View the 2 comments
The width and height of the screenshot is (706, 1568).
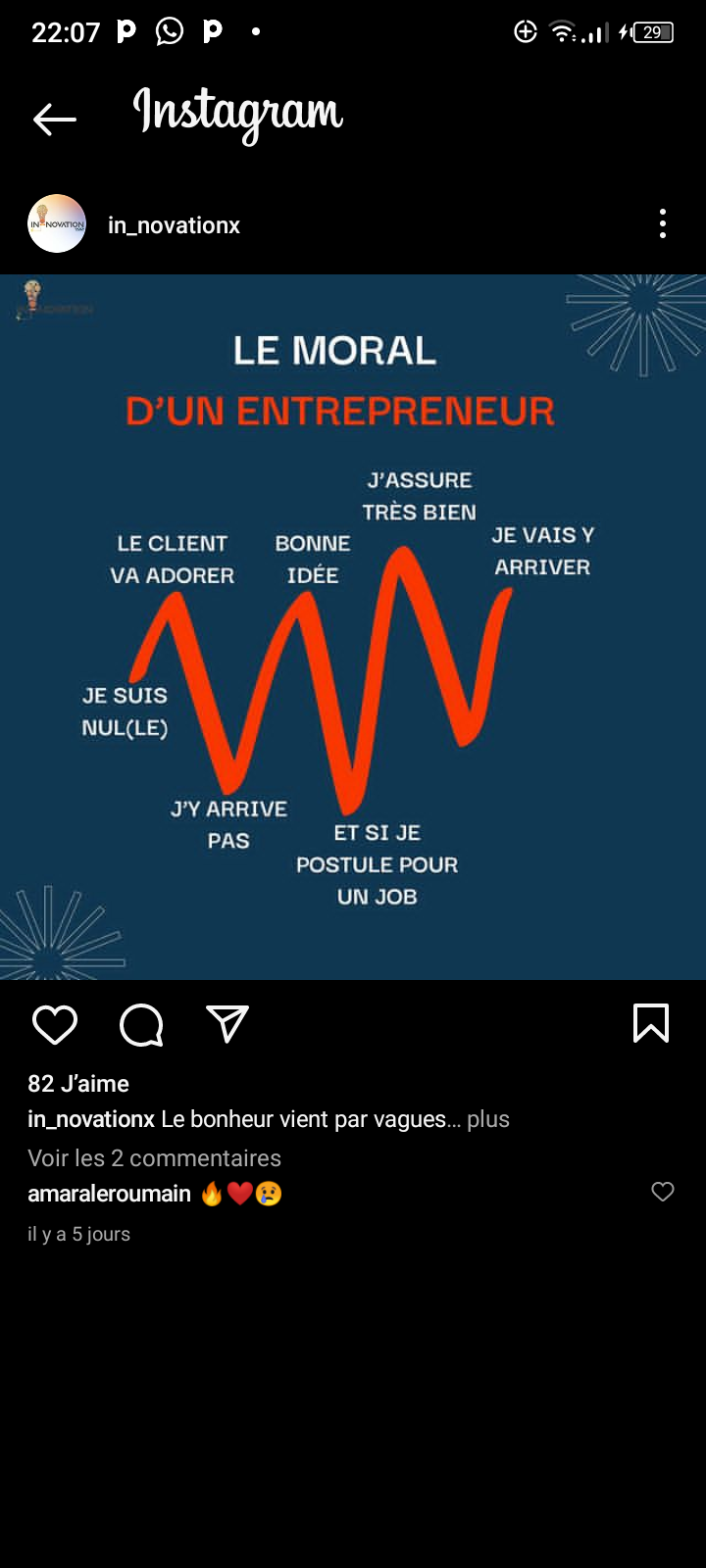(x=154, y=1158)
